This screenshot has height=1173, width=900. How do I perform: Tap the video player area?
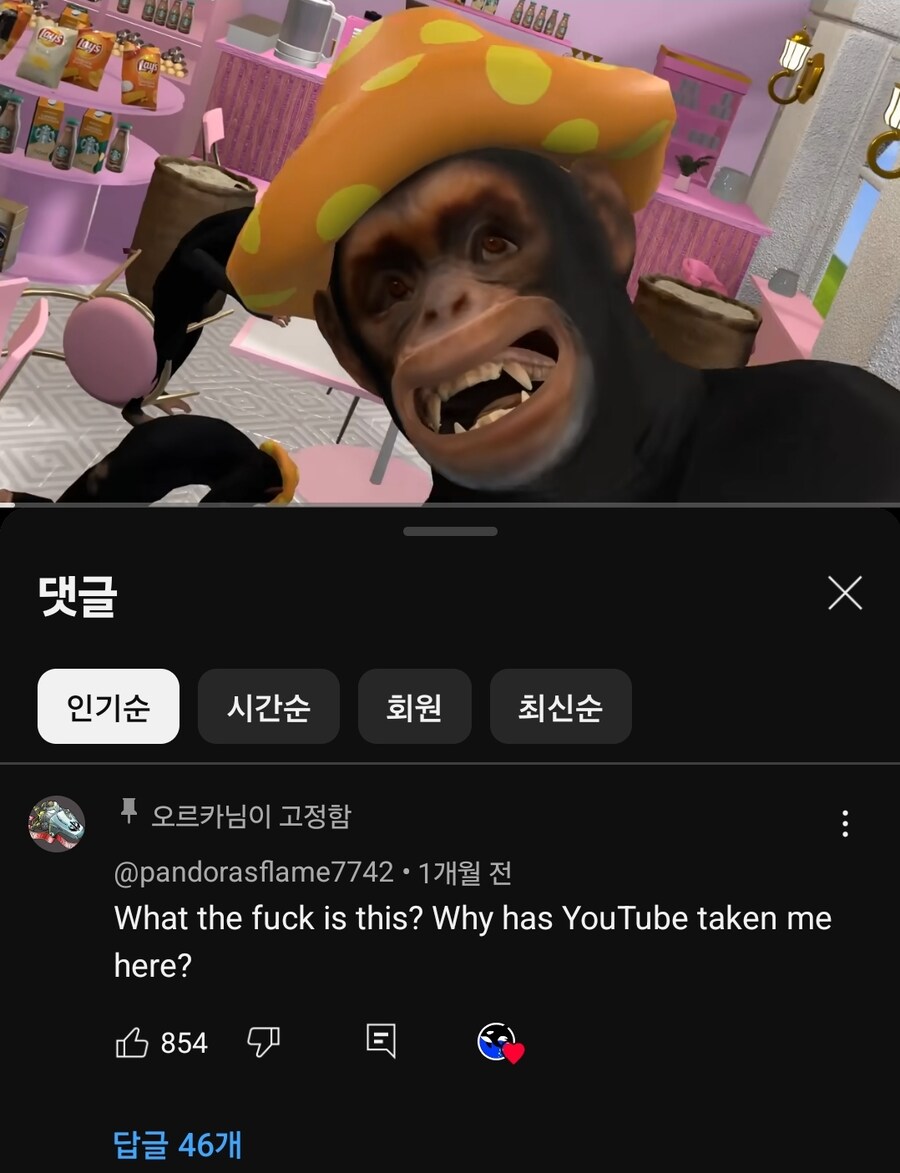tap(450, 250)
